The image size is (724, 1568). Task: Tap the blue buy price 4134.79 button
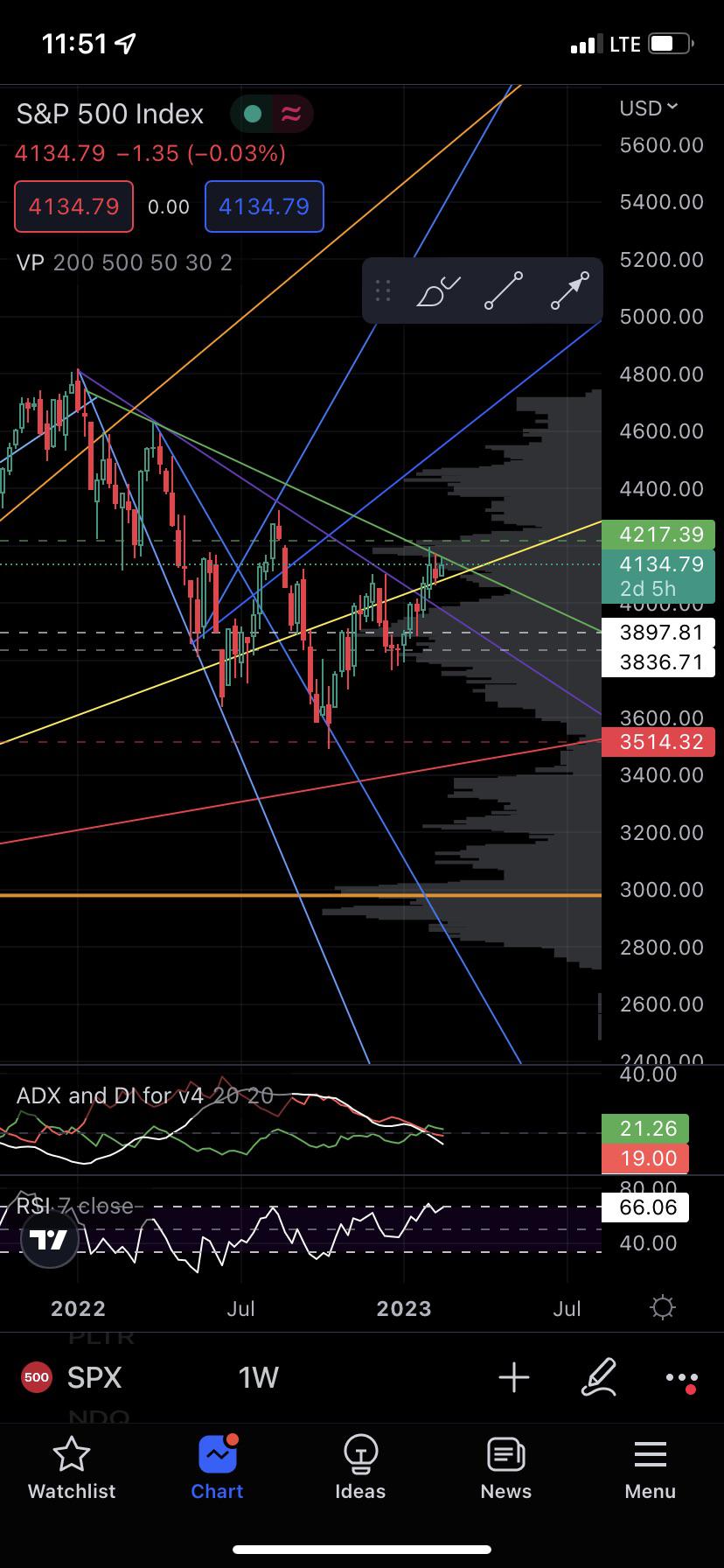264,206
